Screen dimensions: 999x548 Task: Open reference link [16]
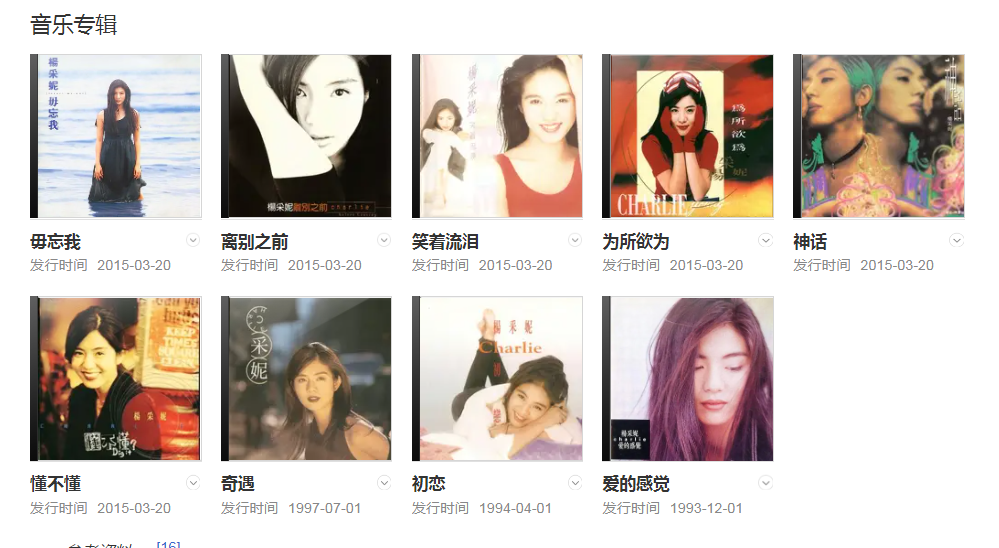click(x=168, y=544)
